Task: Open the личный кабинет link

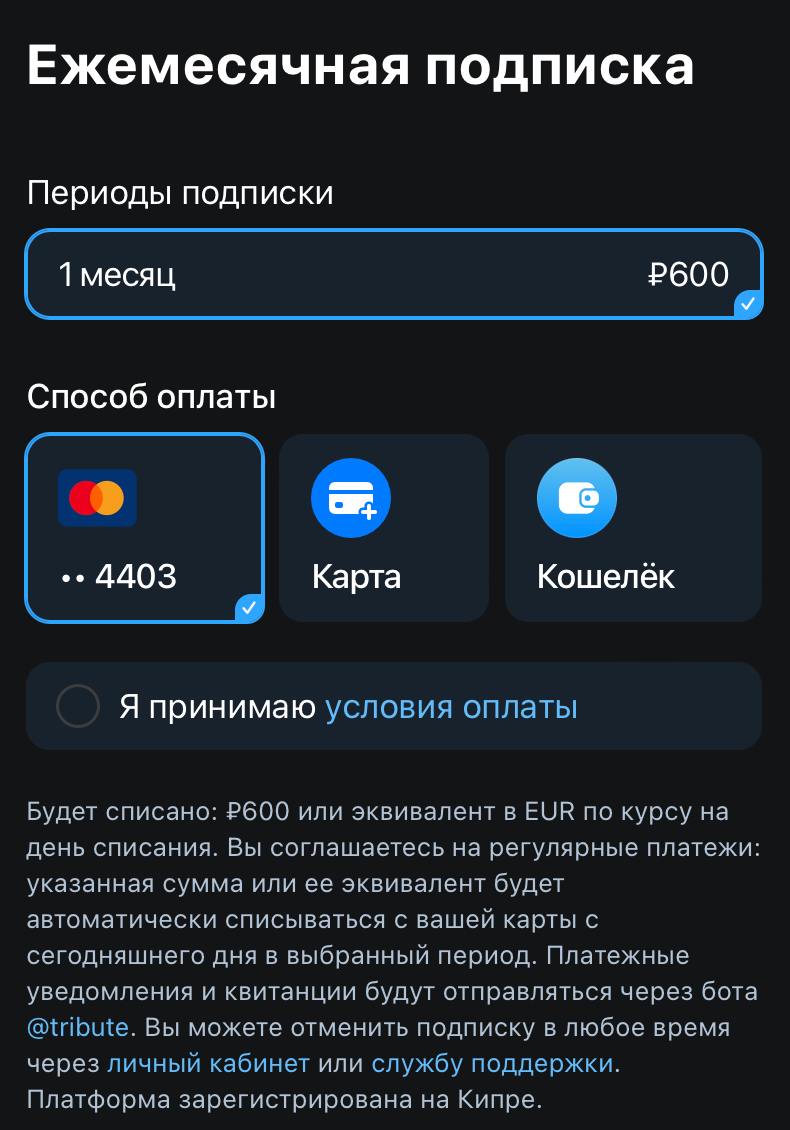Action: click(x=208, y=1063)
